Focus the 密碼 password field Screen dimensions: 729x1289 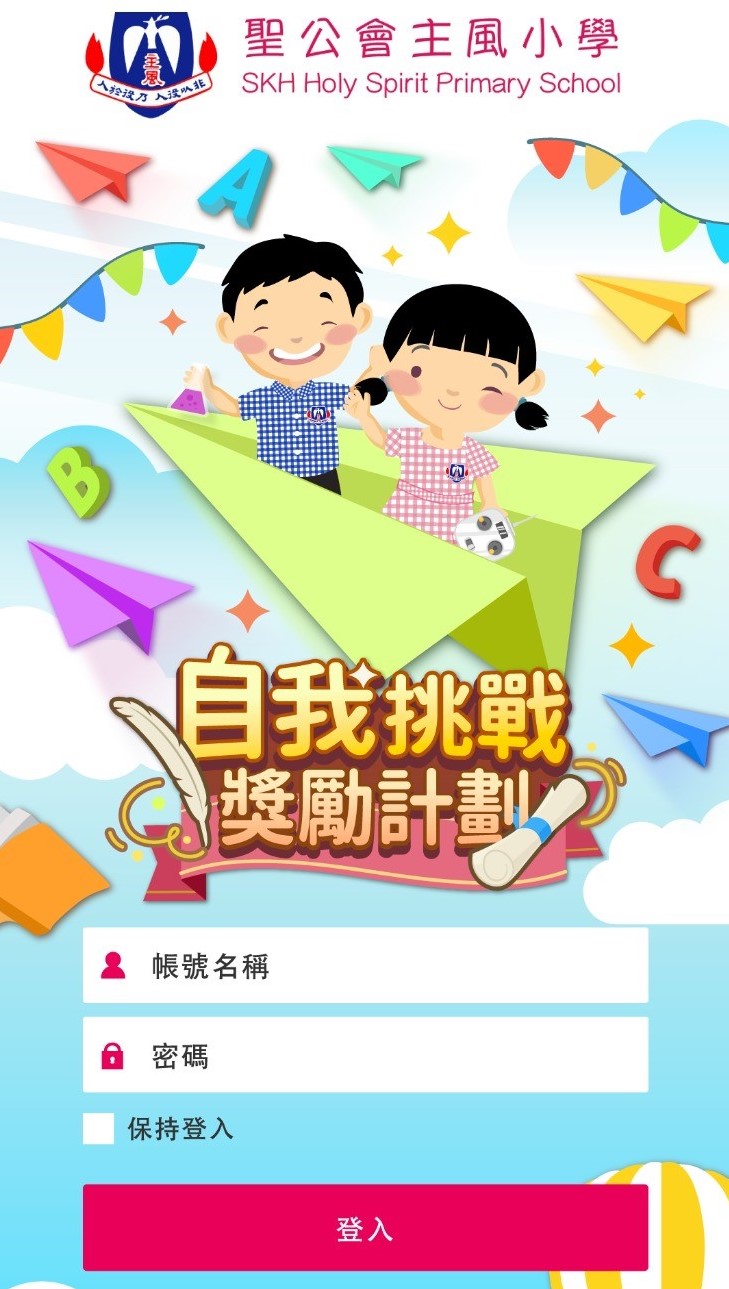coord(365,1056)
